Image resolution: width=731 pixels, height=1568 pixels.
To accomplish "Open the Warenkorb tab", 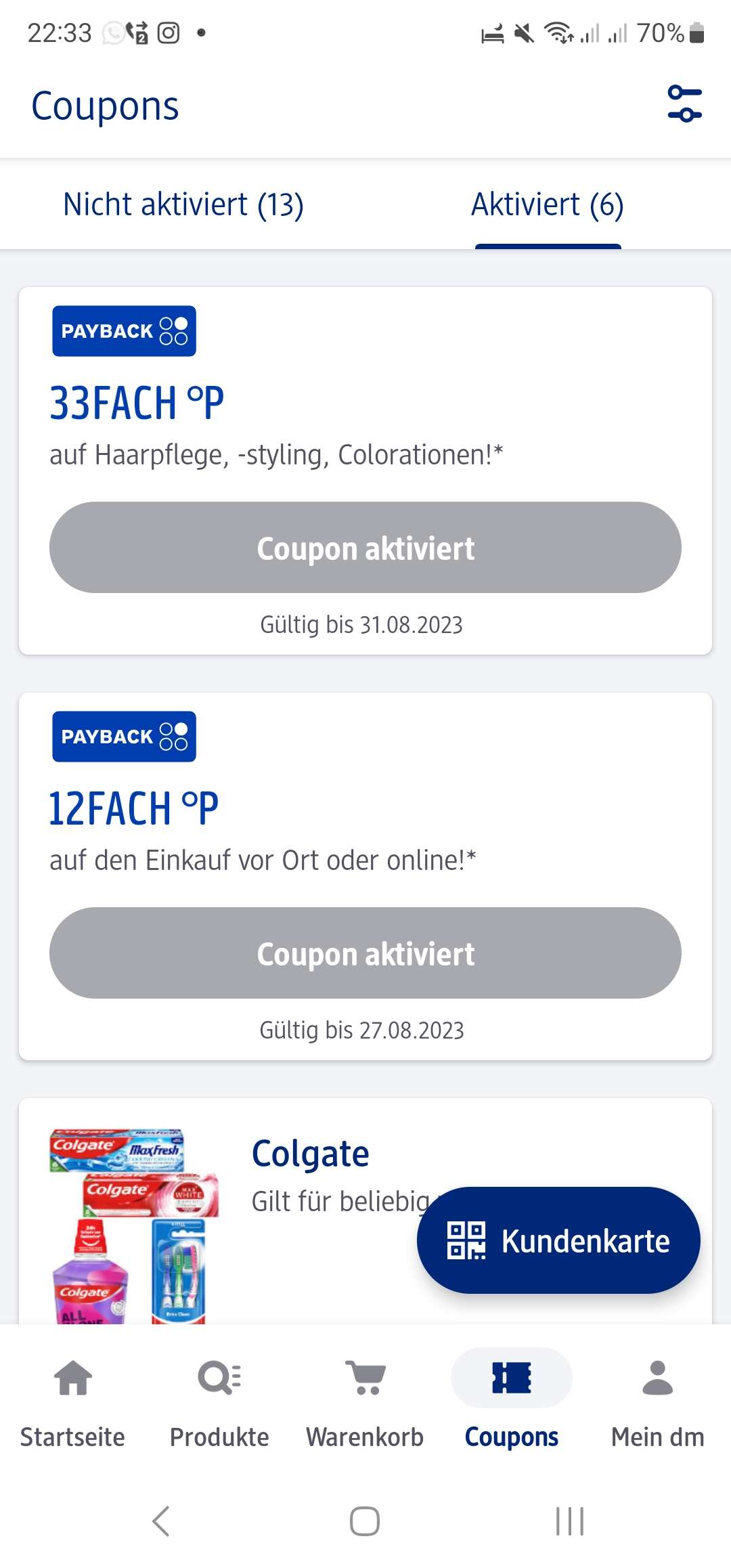I will tap(365, 1405).
